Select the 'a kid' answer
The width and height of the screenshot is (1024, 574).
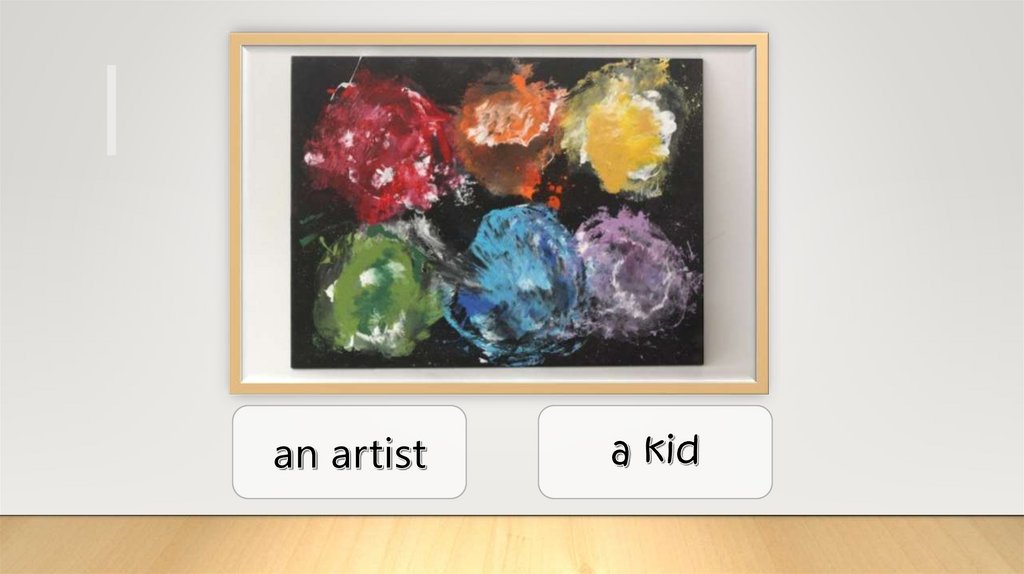click(x=655, y=452)
